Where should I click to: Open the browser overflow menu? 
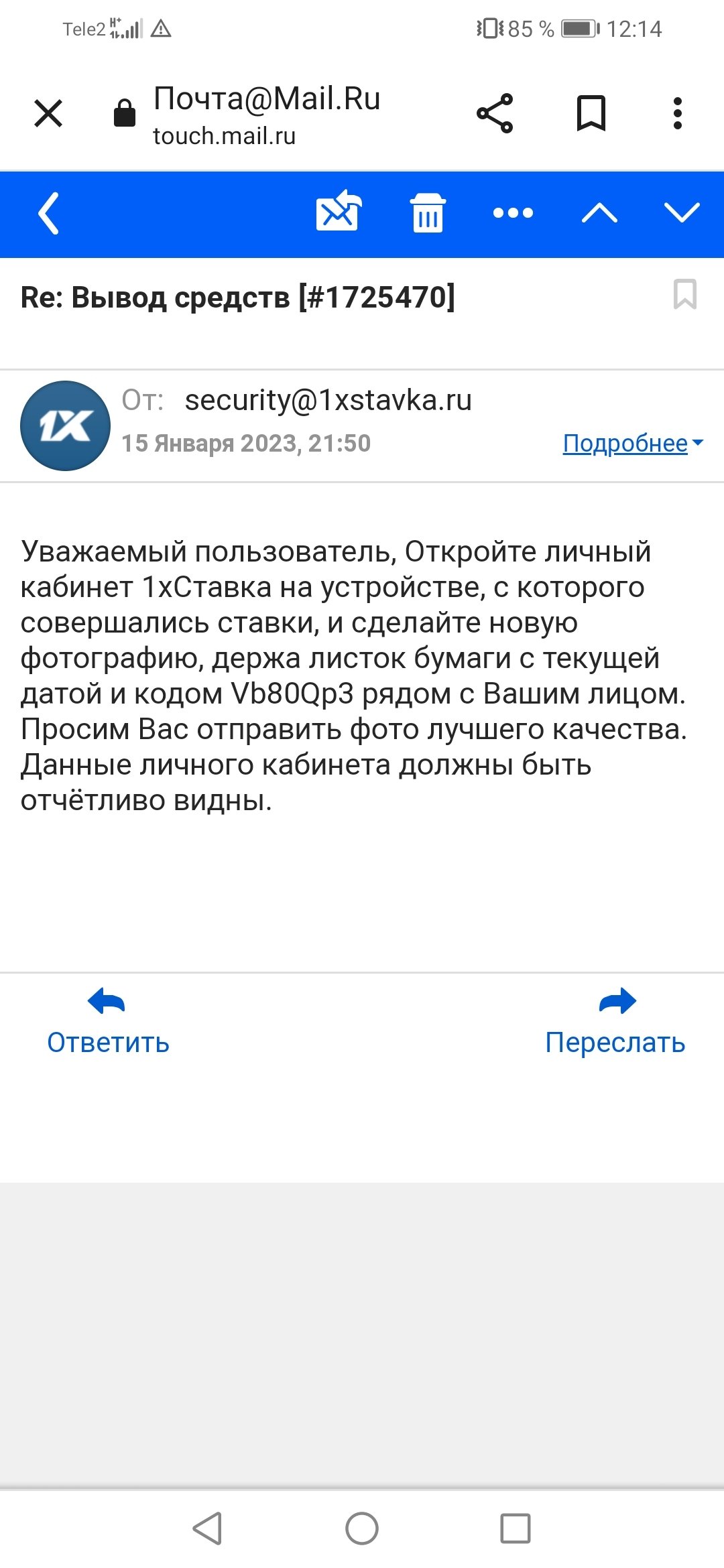tap(678, 113)
